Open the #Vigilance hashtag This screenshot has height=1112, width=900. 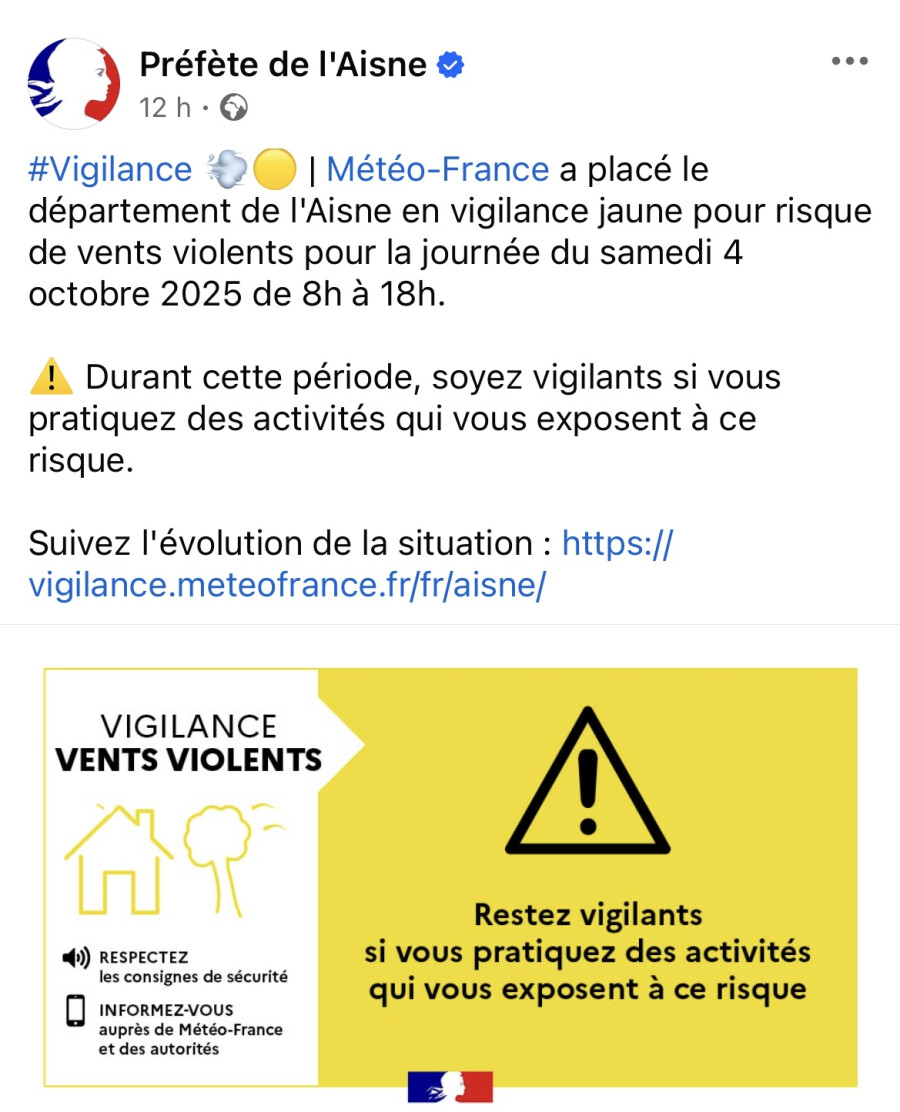pos(110,169)
